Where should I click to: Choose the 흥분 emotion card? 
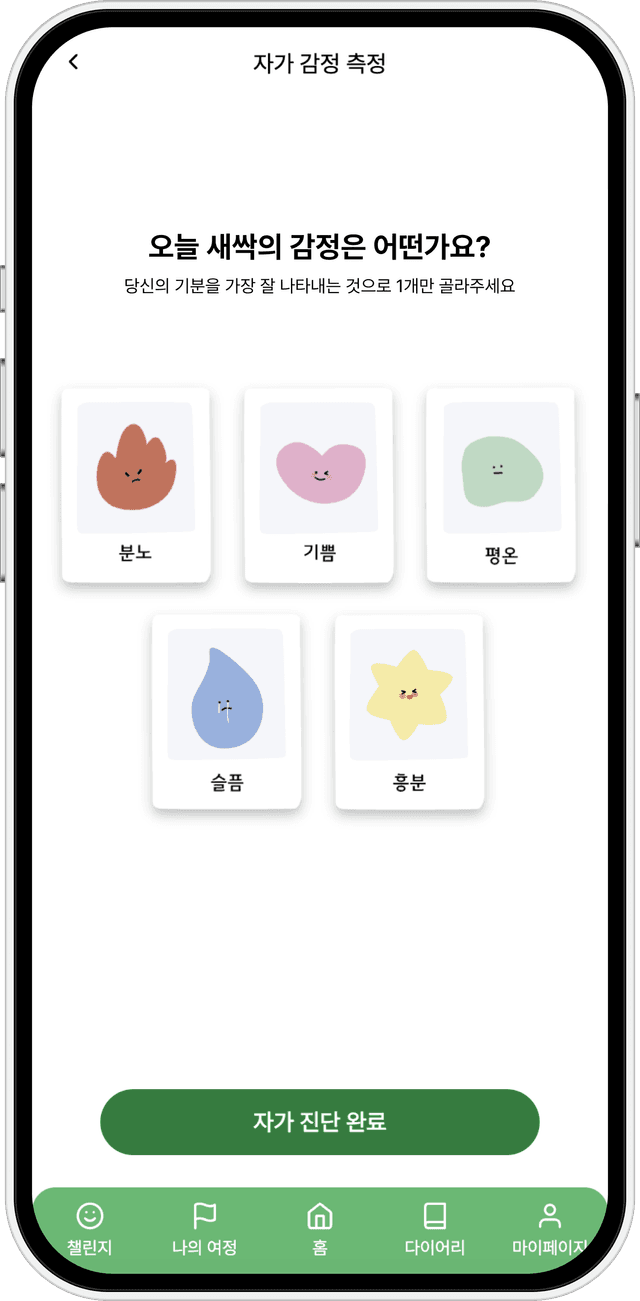(x=409, y=710)
